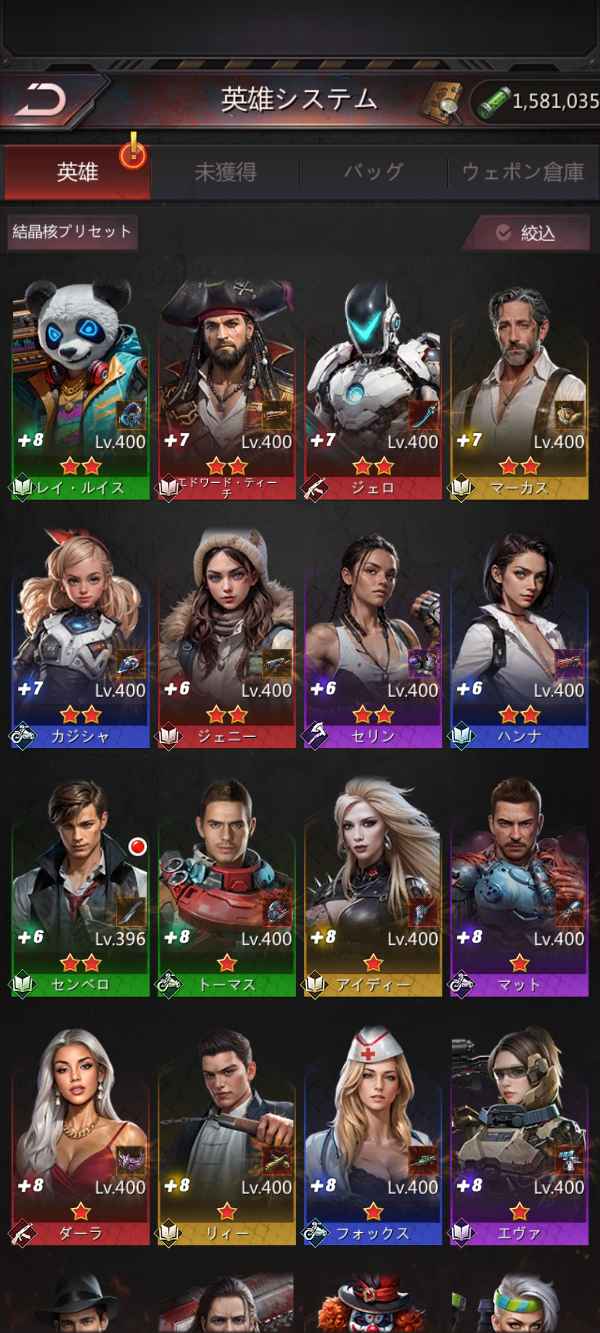Select hero セリン
Viewport: 600px width, 1333px height.
pos(373,639)
